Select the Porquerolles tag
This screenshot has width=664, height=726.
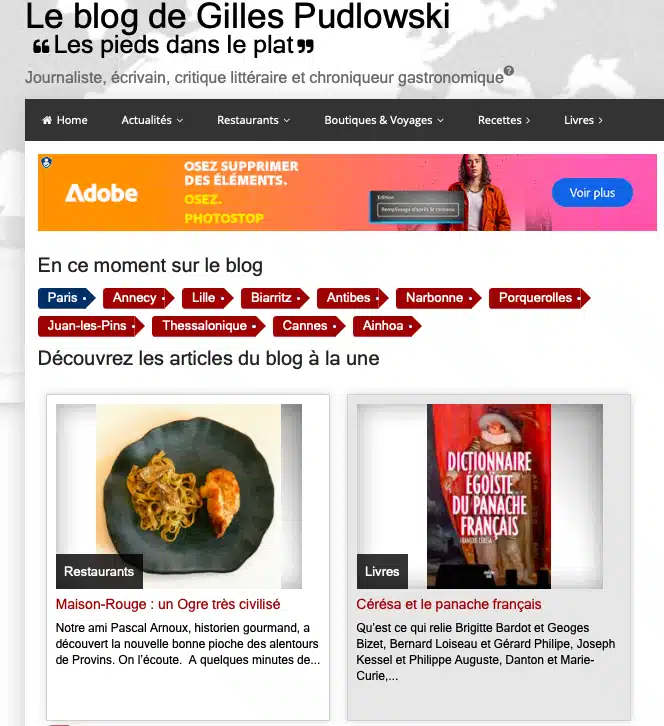pyautogui.click(x=536, y=298)
